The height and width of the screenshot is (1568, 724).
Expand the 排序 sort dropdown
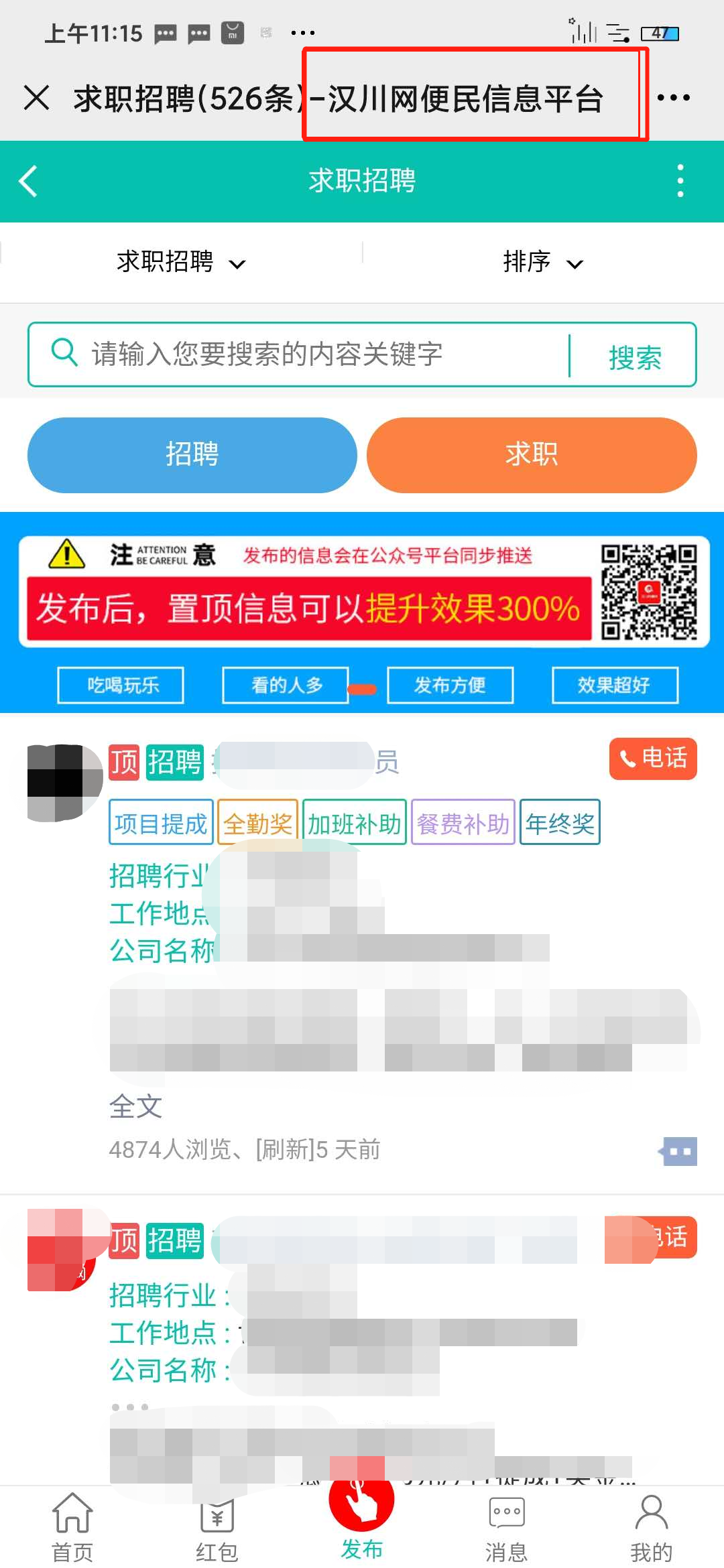[x=543, y=262]
